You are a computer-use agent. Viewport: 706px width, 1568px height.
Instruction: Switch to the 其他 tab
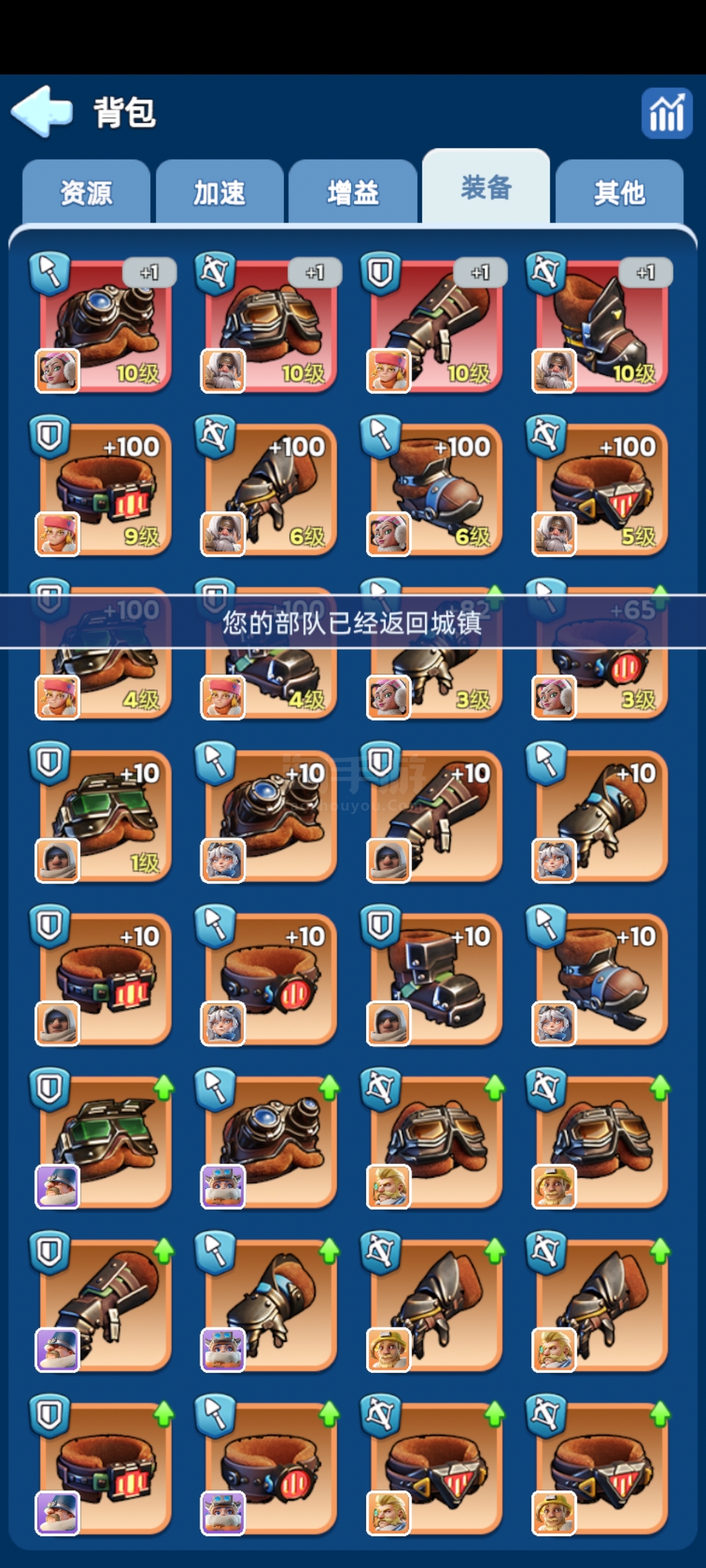[620, 192]
